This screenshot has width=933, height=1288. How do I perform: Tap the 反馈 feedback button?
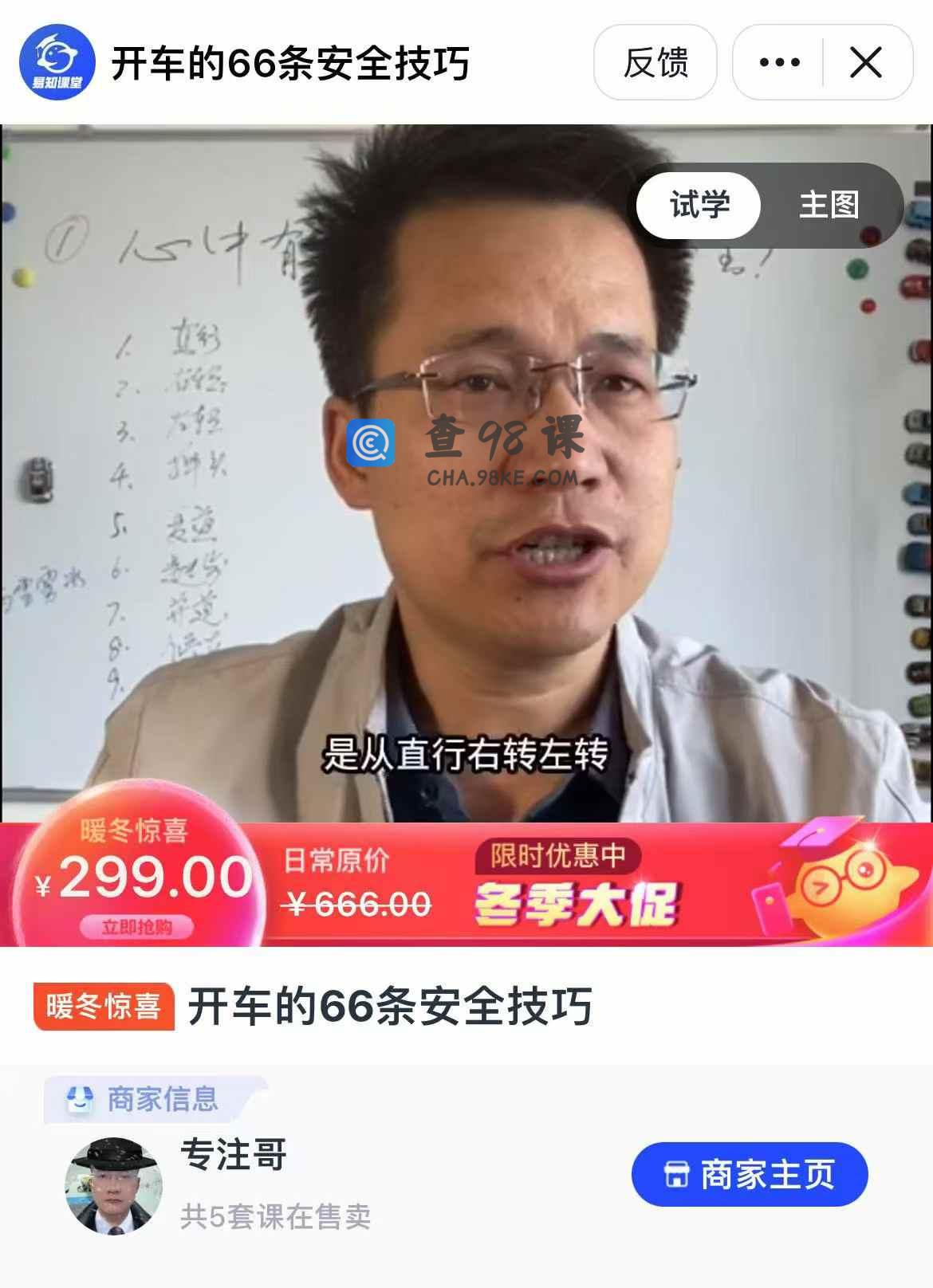[x=655, y=62]
